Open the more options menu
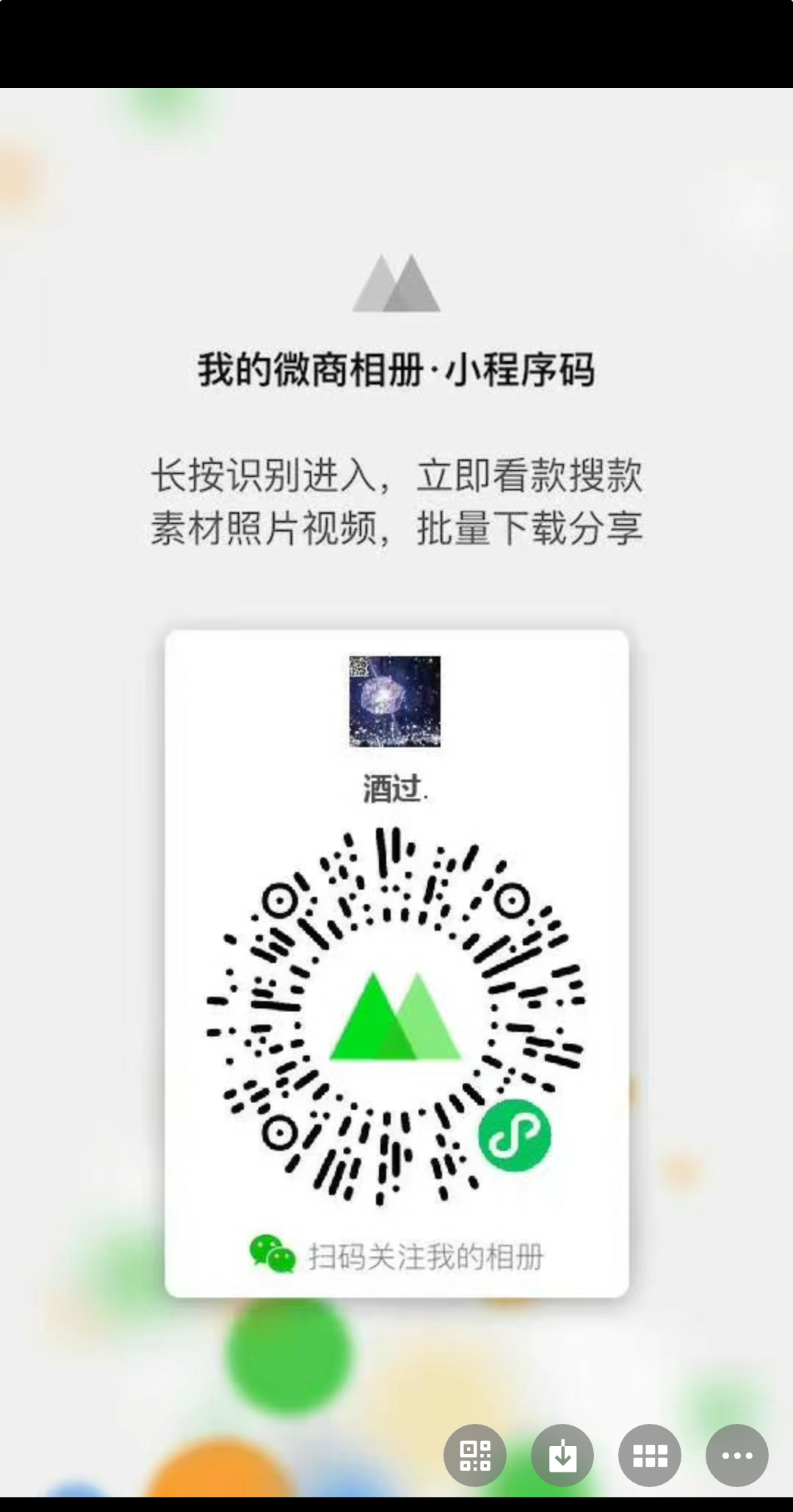The height and width of the screenshot is (1512, 793). pyautogui.click(x=737, y=1455)
